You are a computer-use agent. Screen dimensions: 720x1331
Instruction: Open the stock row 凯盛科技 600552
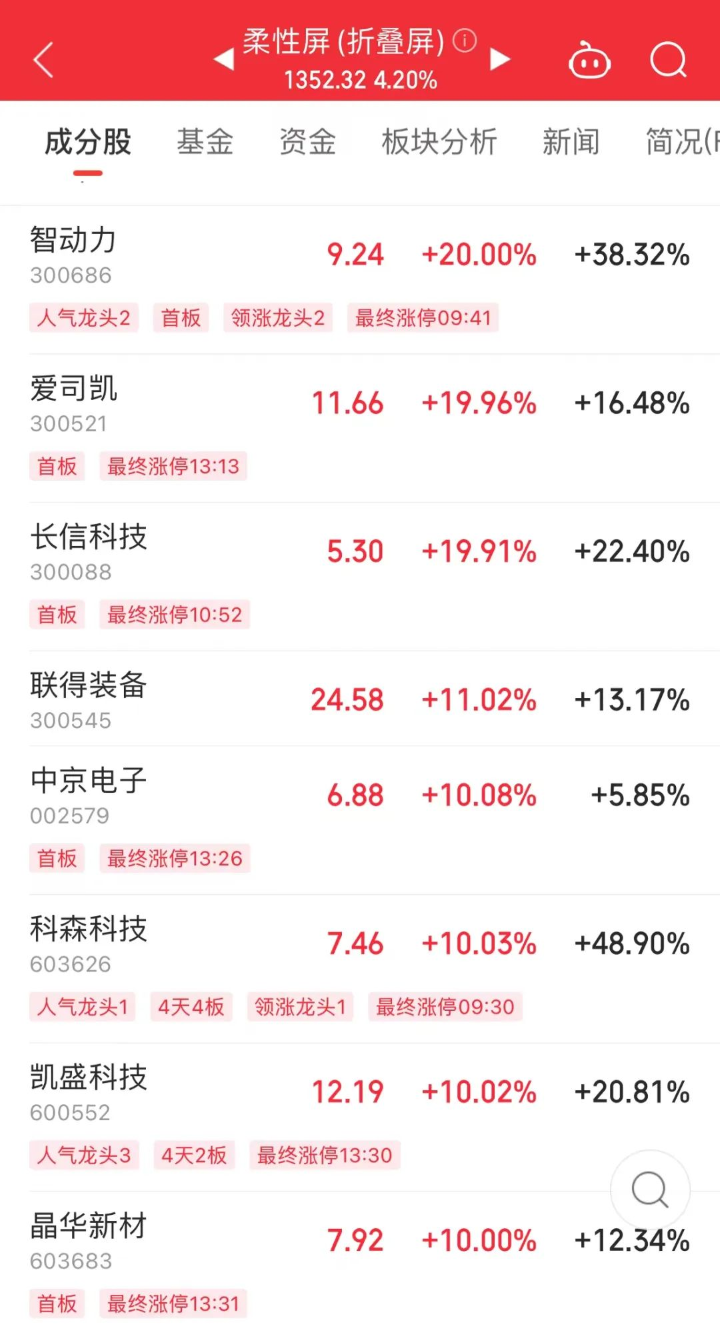(x=360, y=1117)
